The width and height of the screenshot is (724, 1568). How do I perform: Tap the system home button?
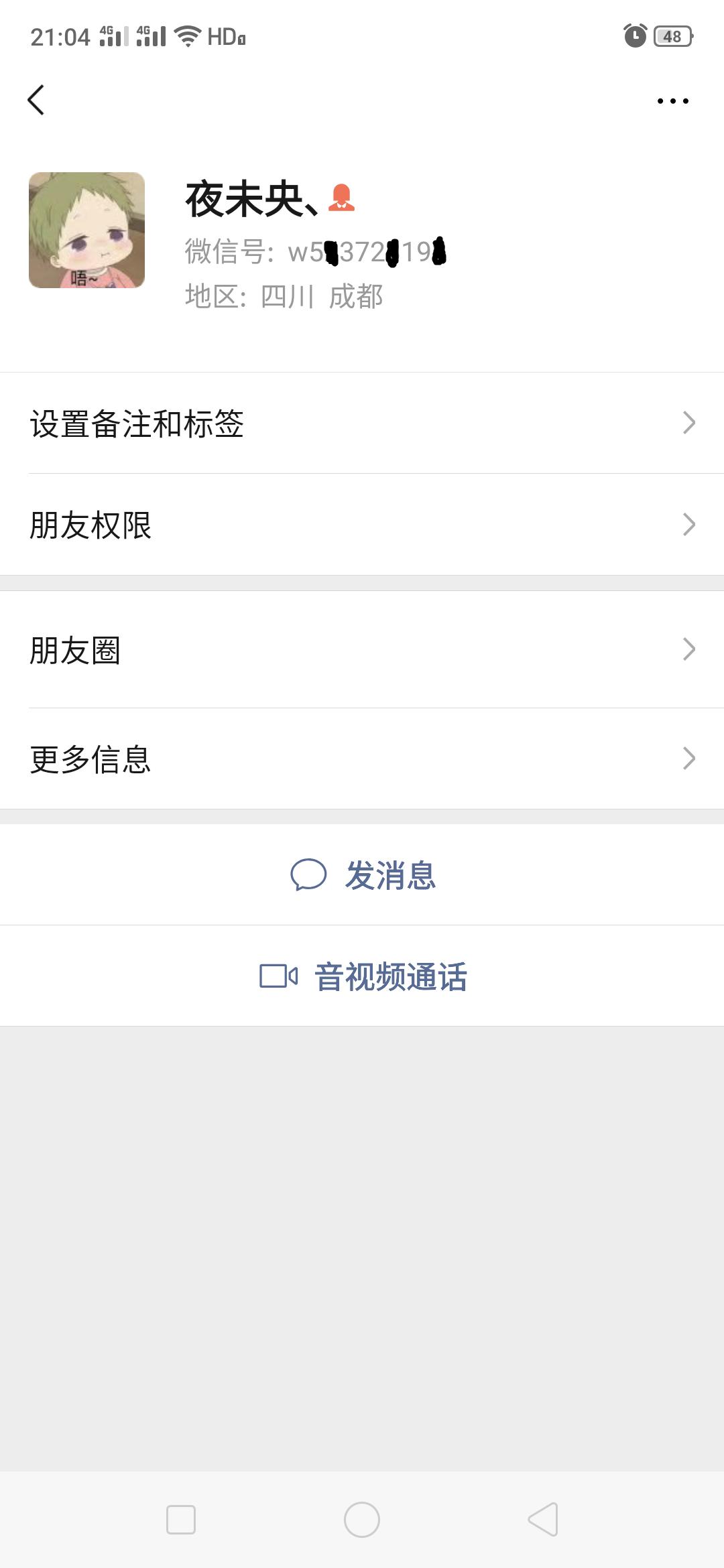click(x=362, y=1519)
